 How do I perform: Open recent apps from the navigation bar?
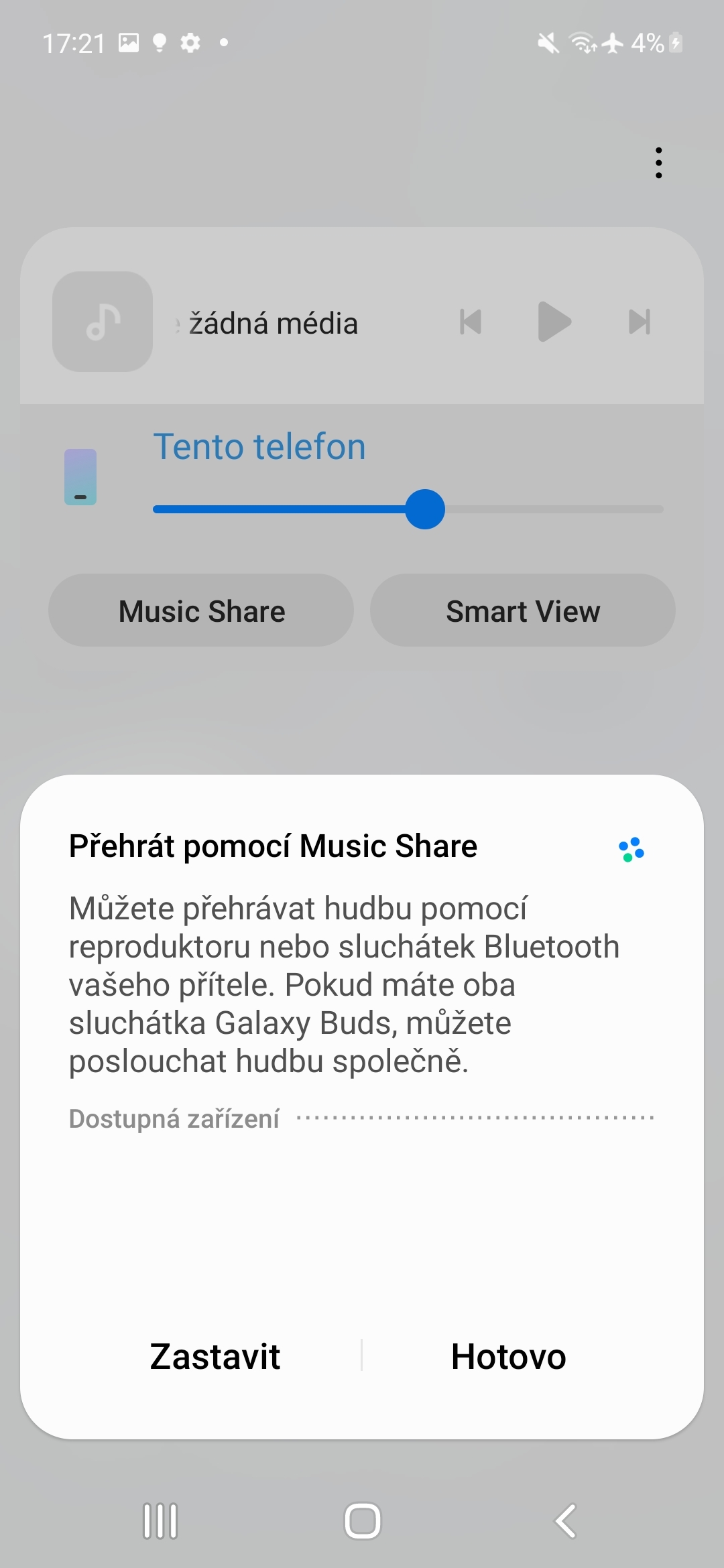pos(160,1520)
